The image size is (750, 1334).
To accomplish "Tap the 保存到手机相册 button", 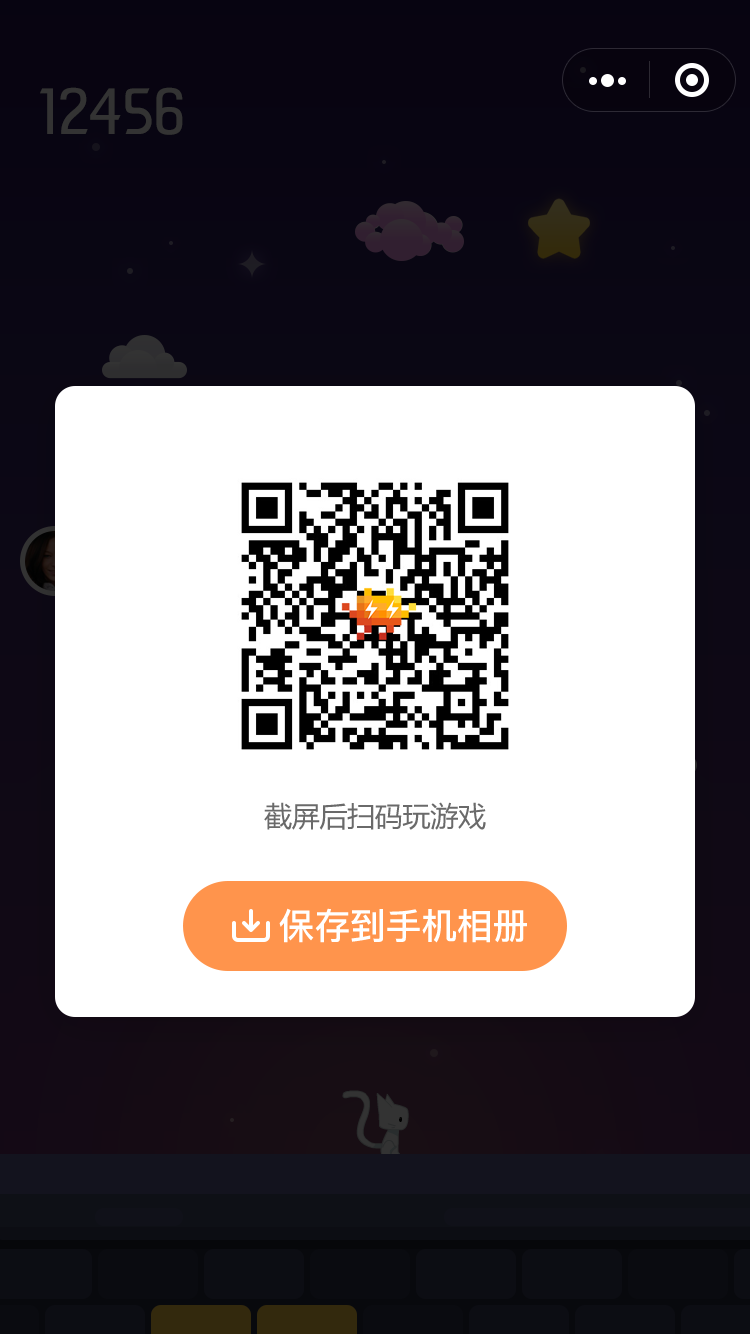I will [x=375, y=926].
